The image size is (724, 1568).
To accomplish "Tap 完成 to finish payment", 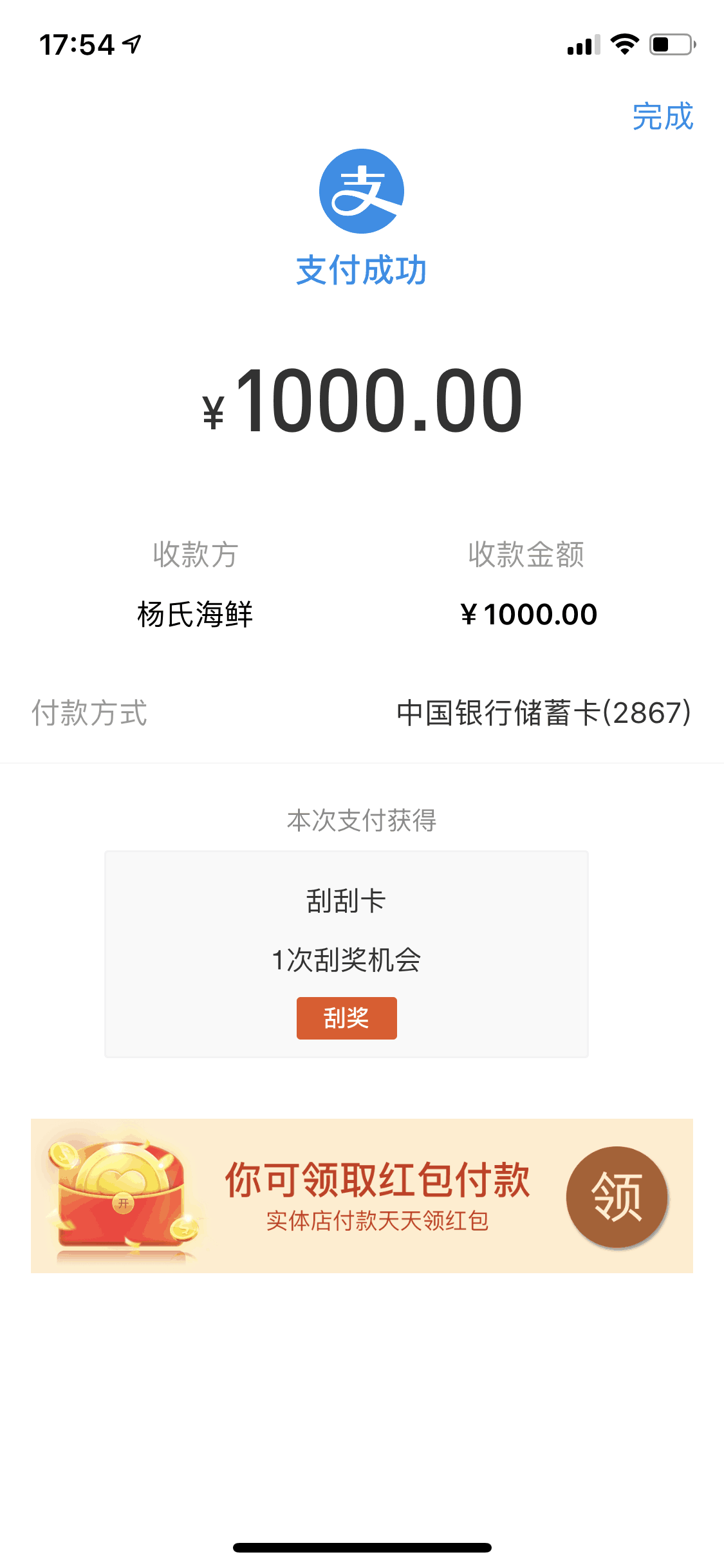I will (662, 117).
